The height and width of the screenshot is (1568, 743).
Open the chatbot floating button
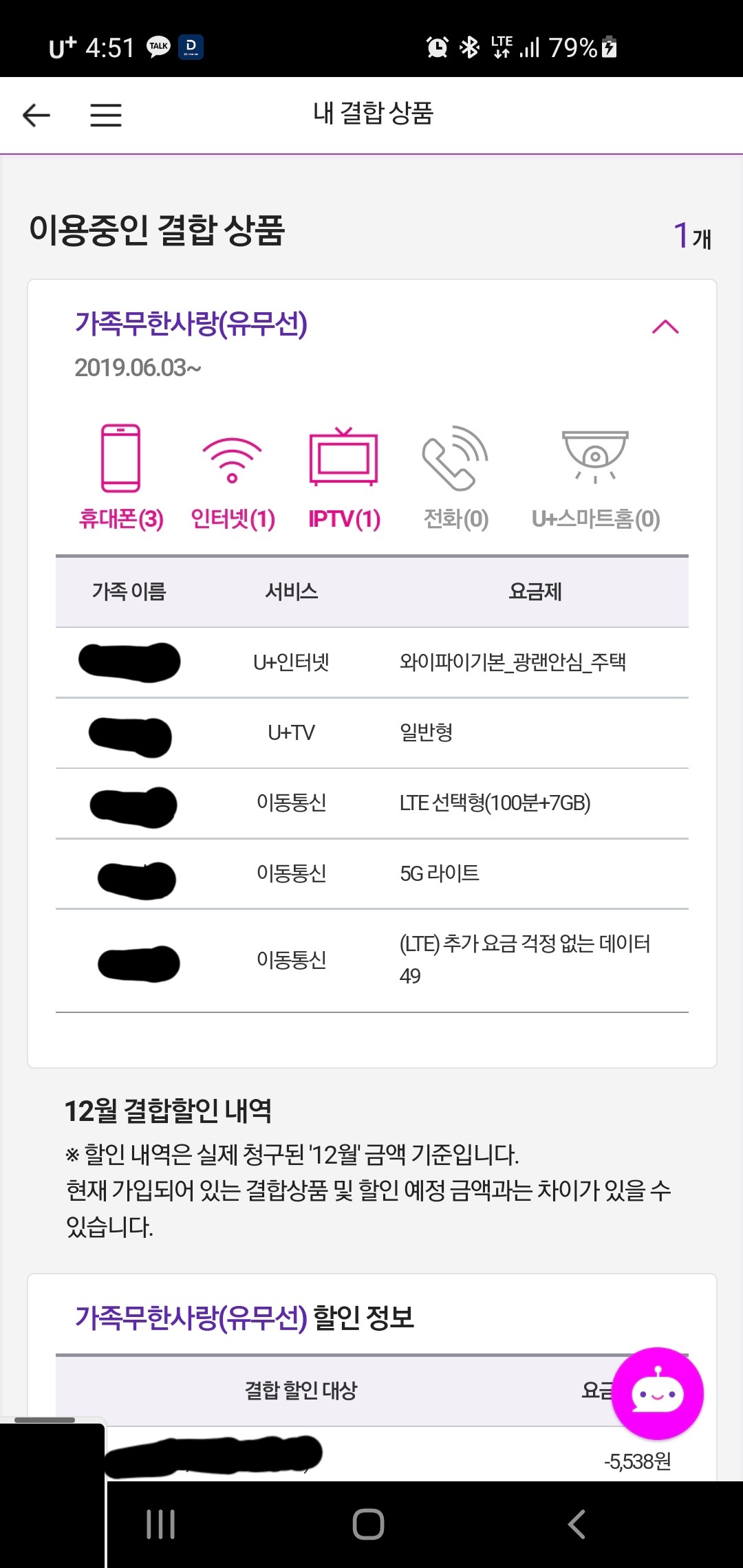[x=657, y=1393]
